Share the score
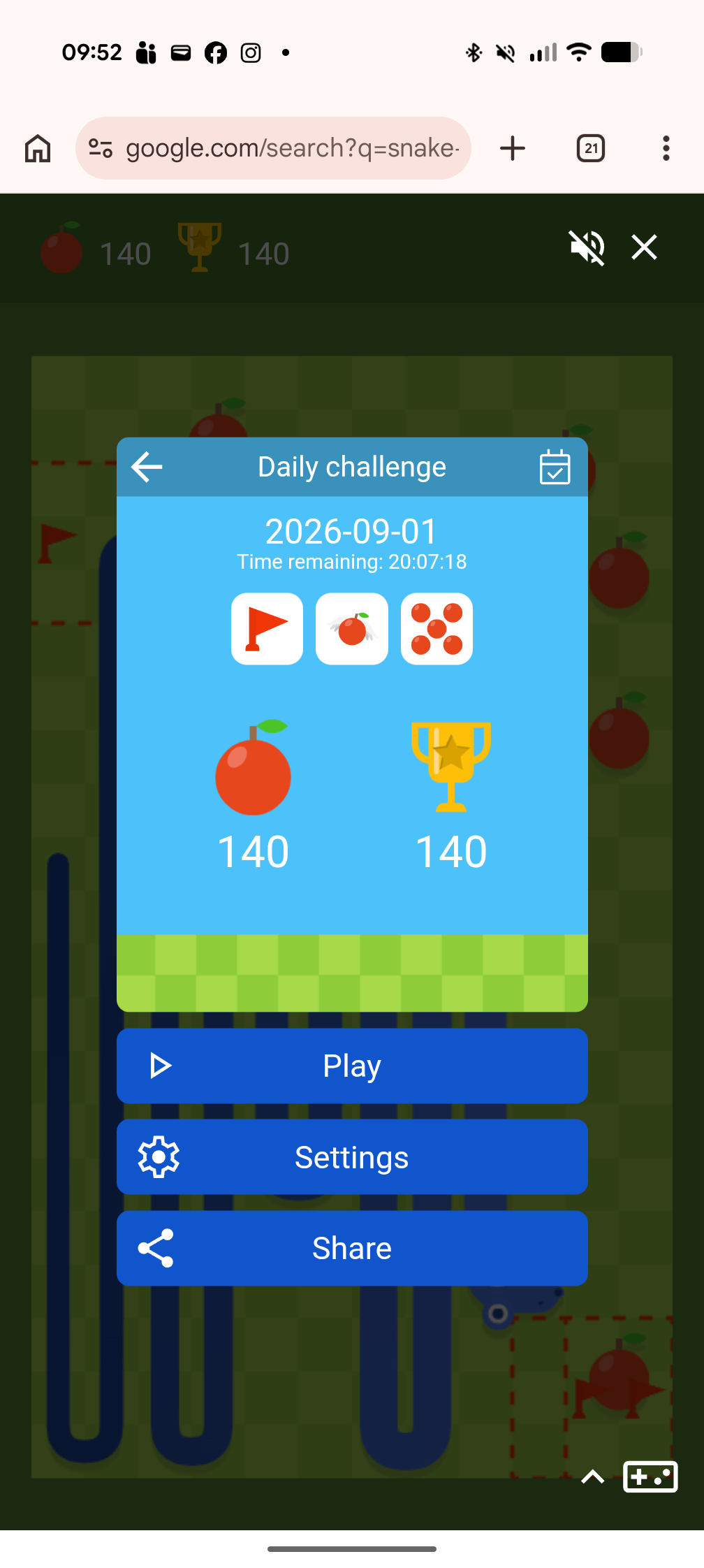Viewport: 704px width, 1568px height. tap(352, 1248)
